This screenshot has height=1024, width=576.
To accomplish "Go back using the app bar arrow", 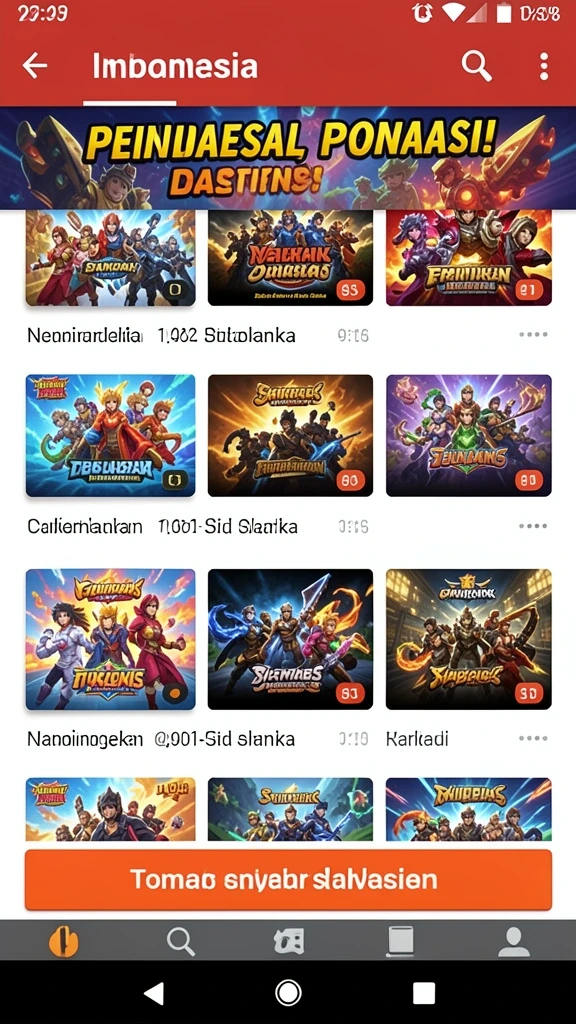I will [35, 66].
